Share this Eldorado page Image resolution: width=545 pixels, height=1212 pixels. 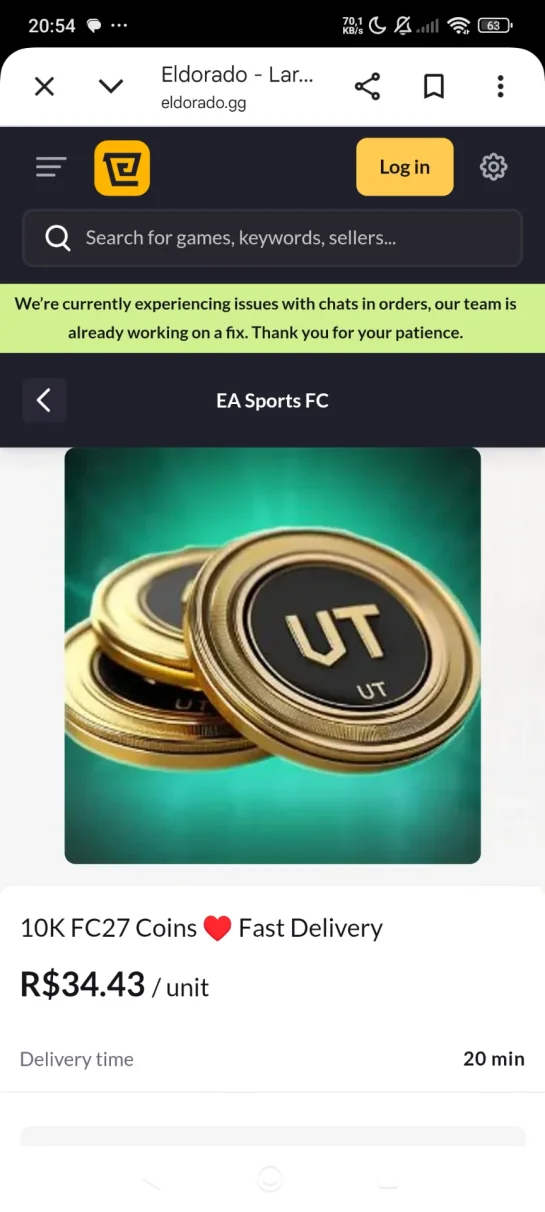click(x=368, y=87)
